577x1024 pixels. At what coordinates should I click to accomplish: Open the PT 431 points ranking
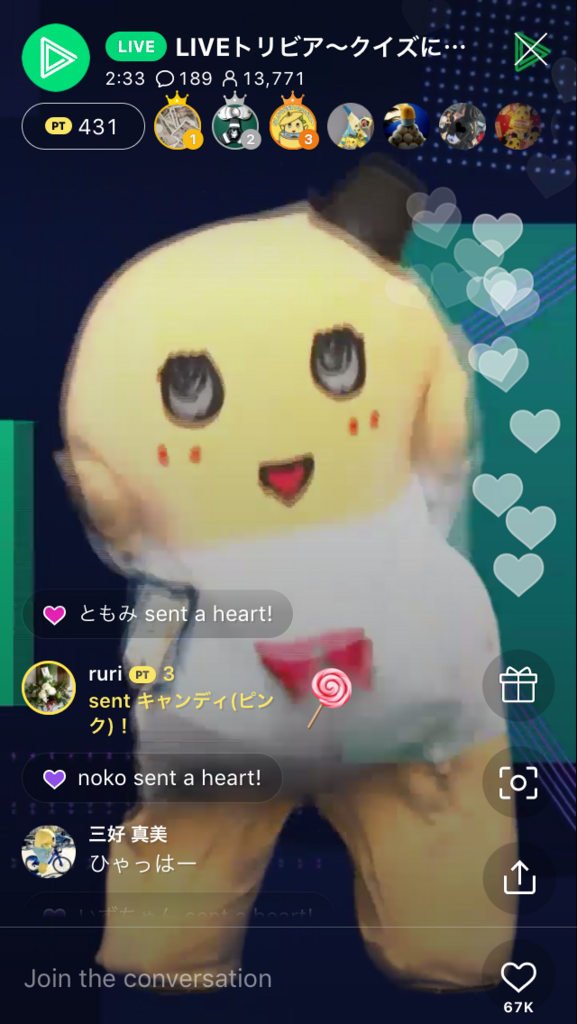(83, 127)
